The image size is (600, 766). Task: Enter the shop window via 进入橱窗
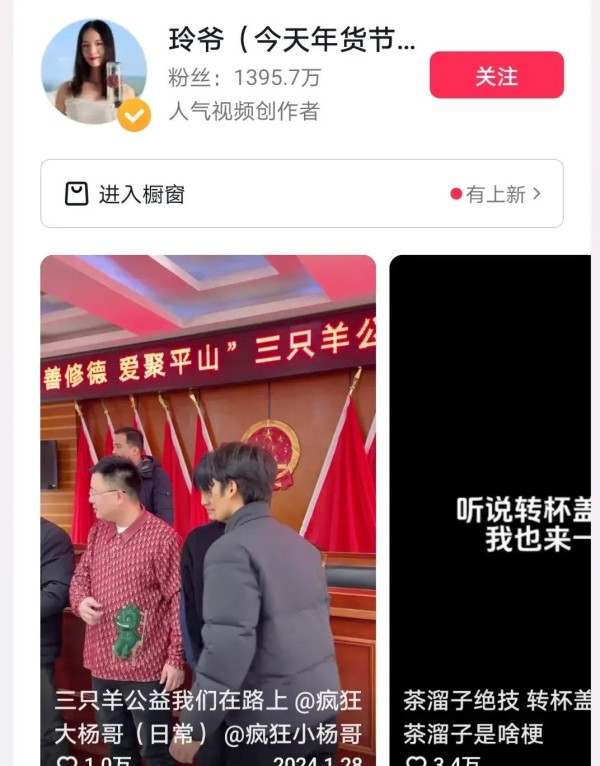pyautogui.click(x=301, y=194)
